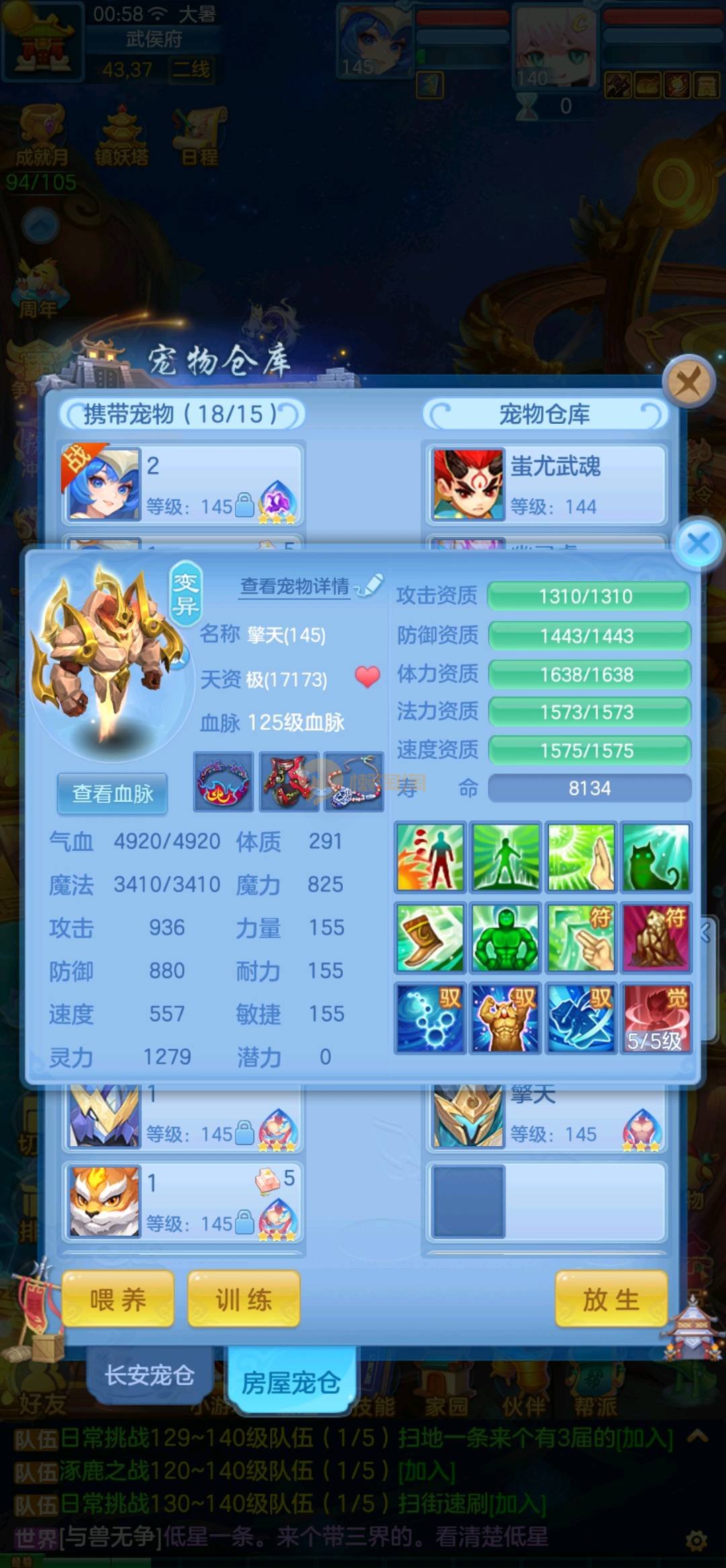Viewport: 726px width, 1568px height.
Task: Close the 宠物仓库 window
Action: click(x=688, y=382)
